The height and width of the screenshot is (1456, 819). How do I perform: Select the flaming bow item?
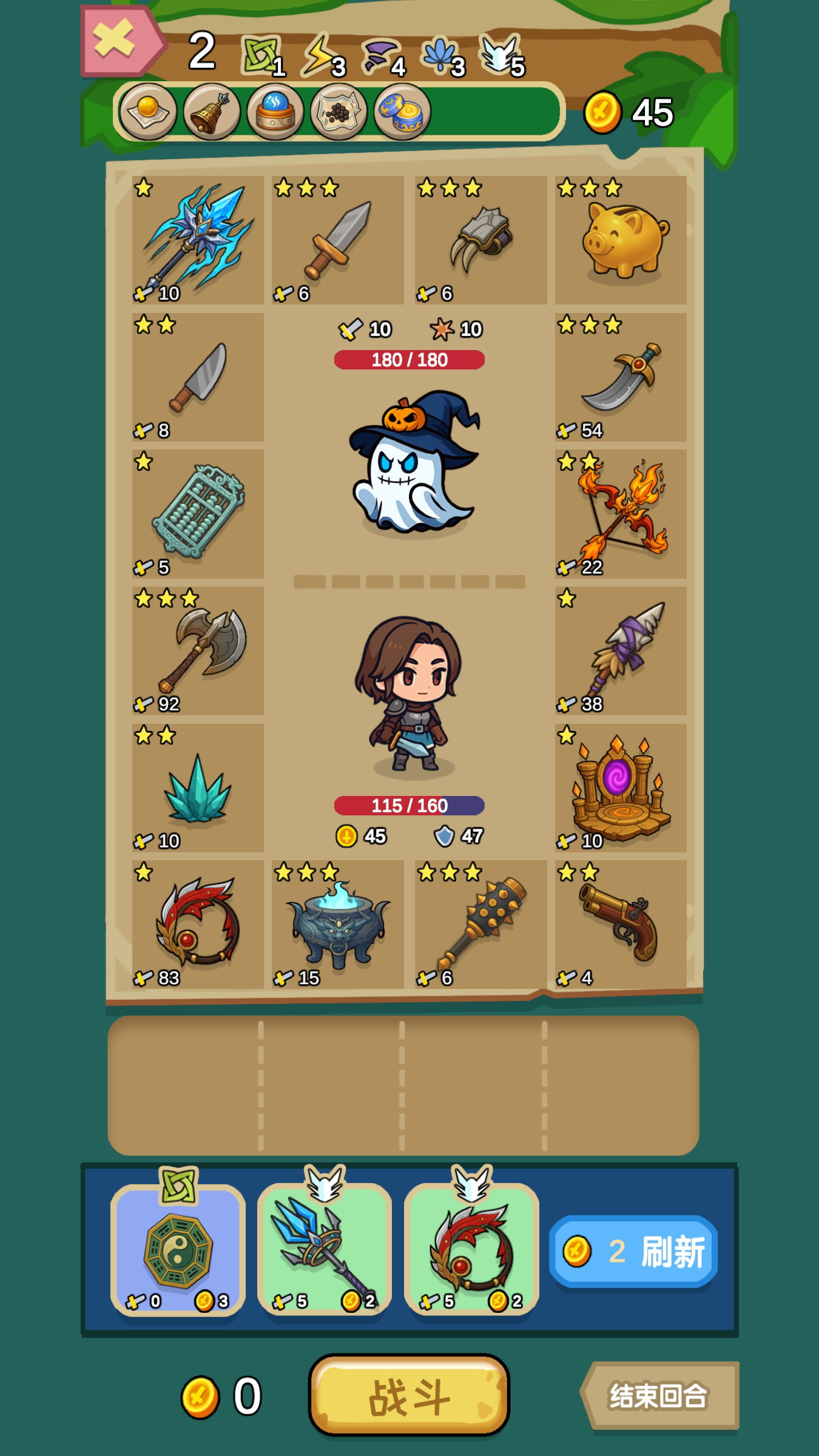621,513
